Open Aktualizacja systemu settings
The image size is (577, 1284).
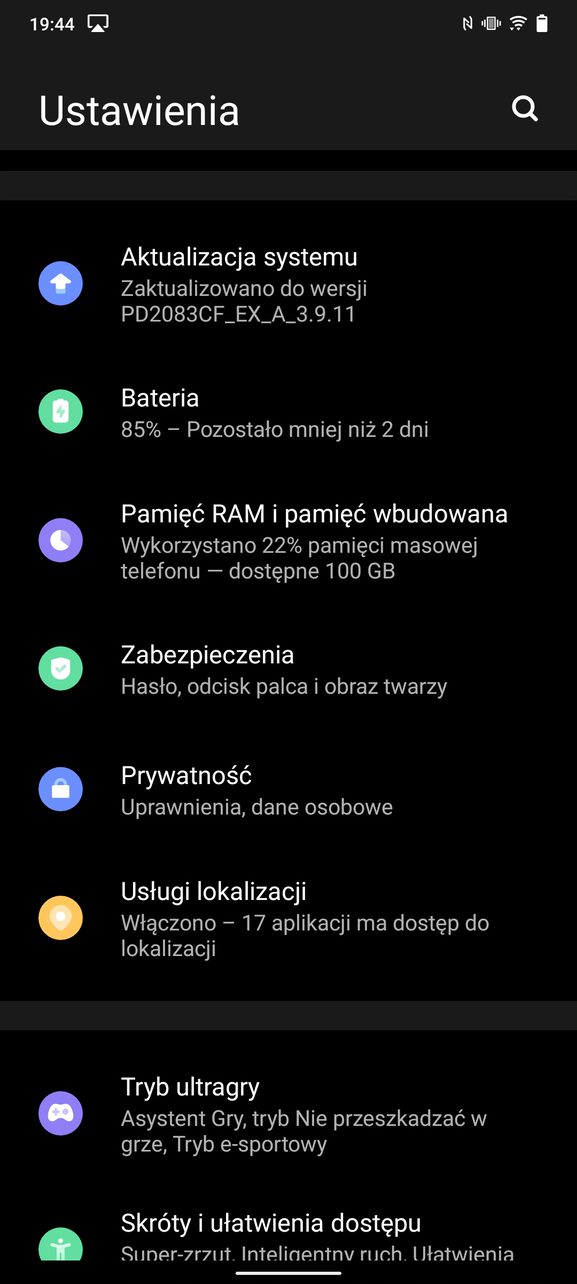click(288, 285)
